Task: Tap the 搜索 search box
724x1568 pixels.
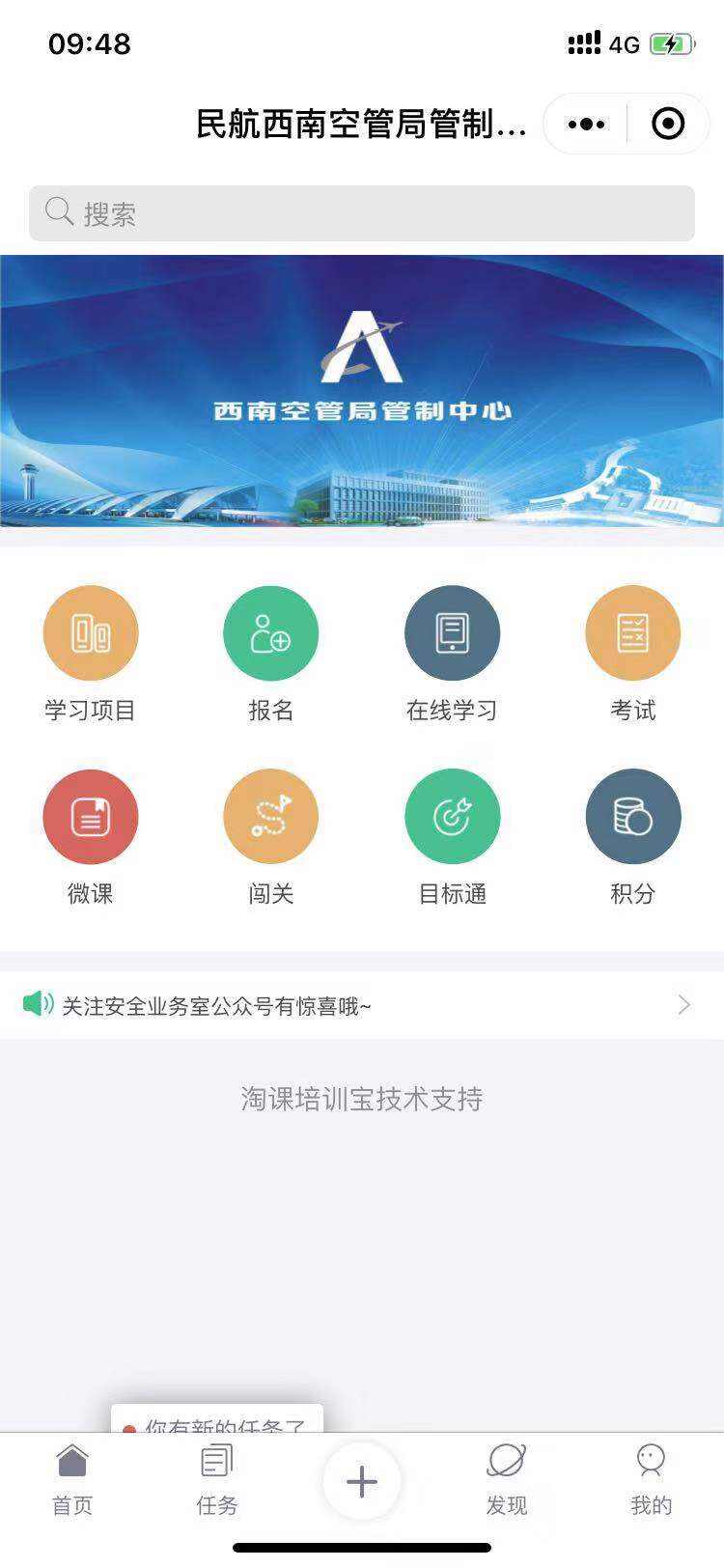Action: tap(362, 213)
